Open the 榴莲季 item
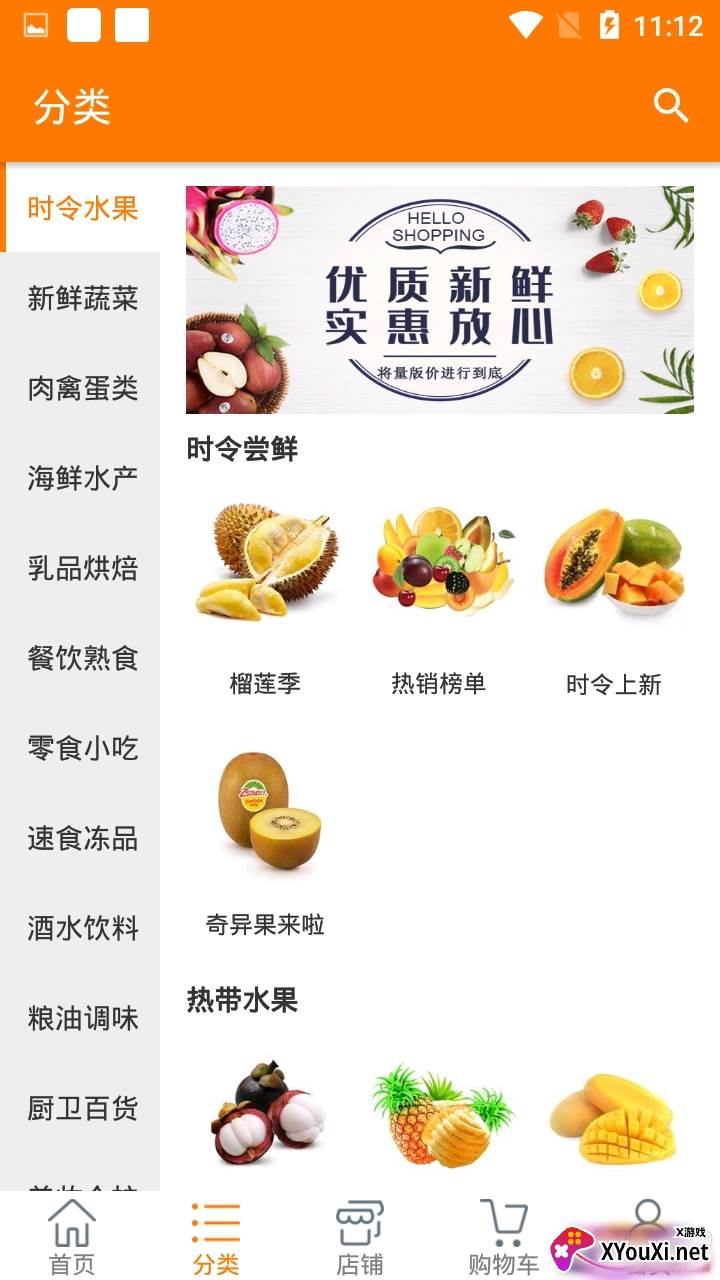Screen dimensions: 720x1280 click(x=265, y=600)
